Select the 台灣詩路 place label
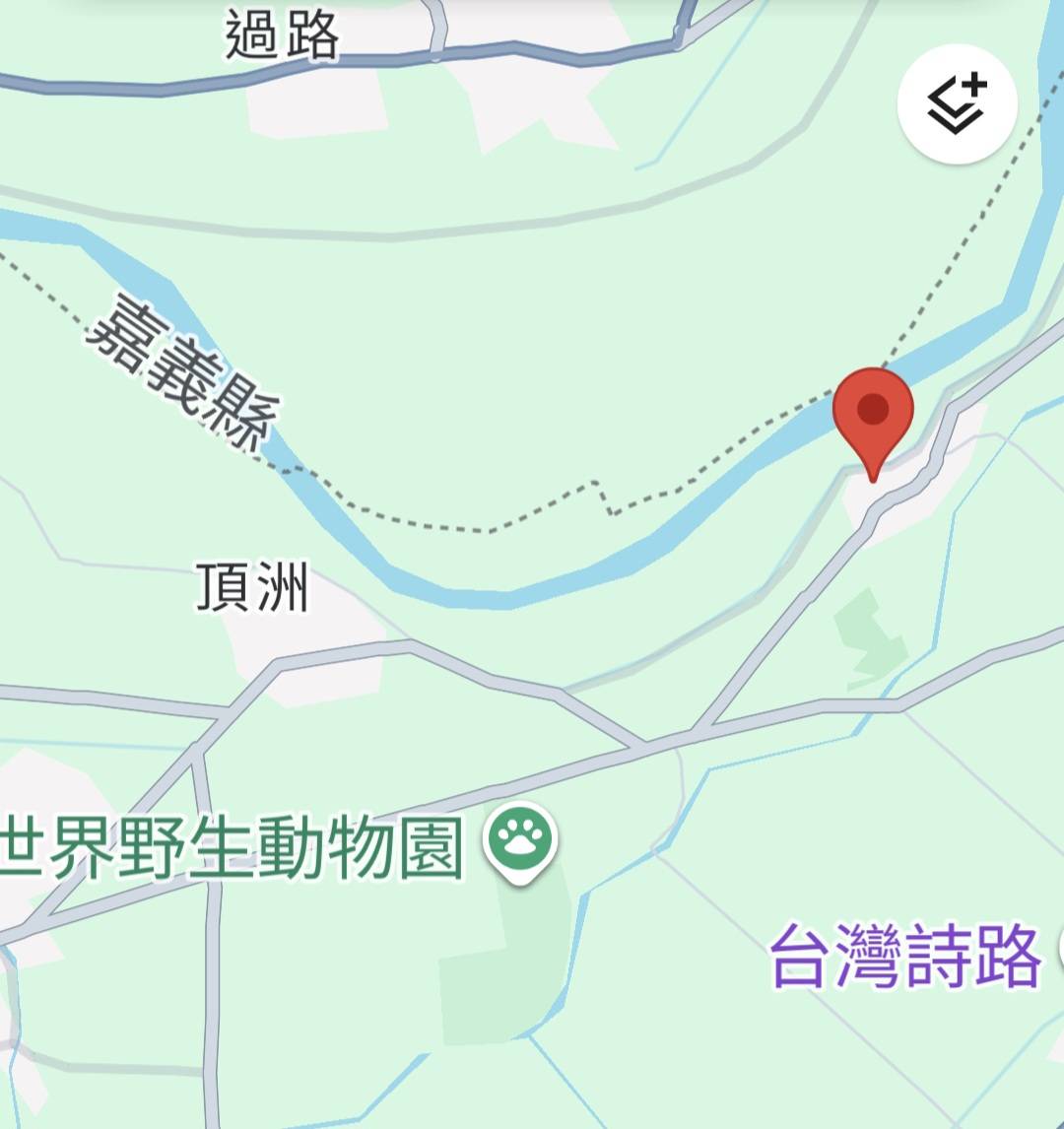The image size is (1064, 1129). click(x=904, y=956)
